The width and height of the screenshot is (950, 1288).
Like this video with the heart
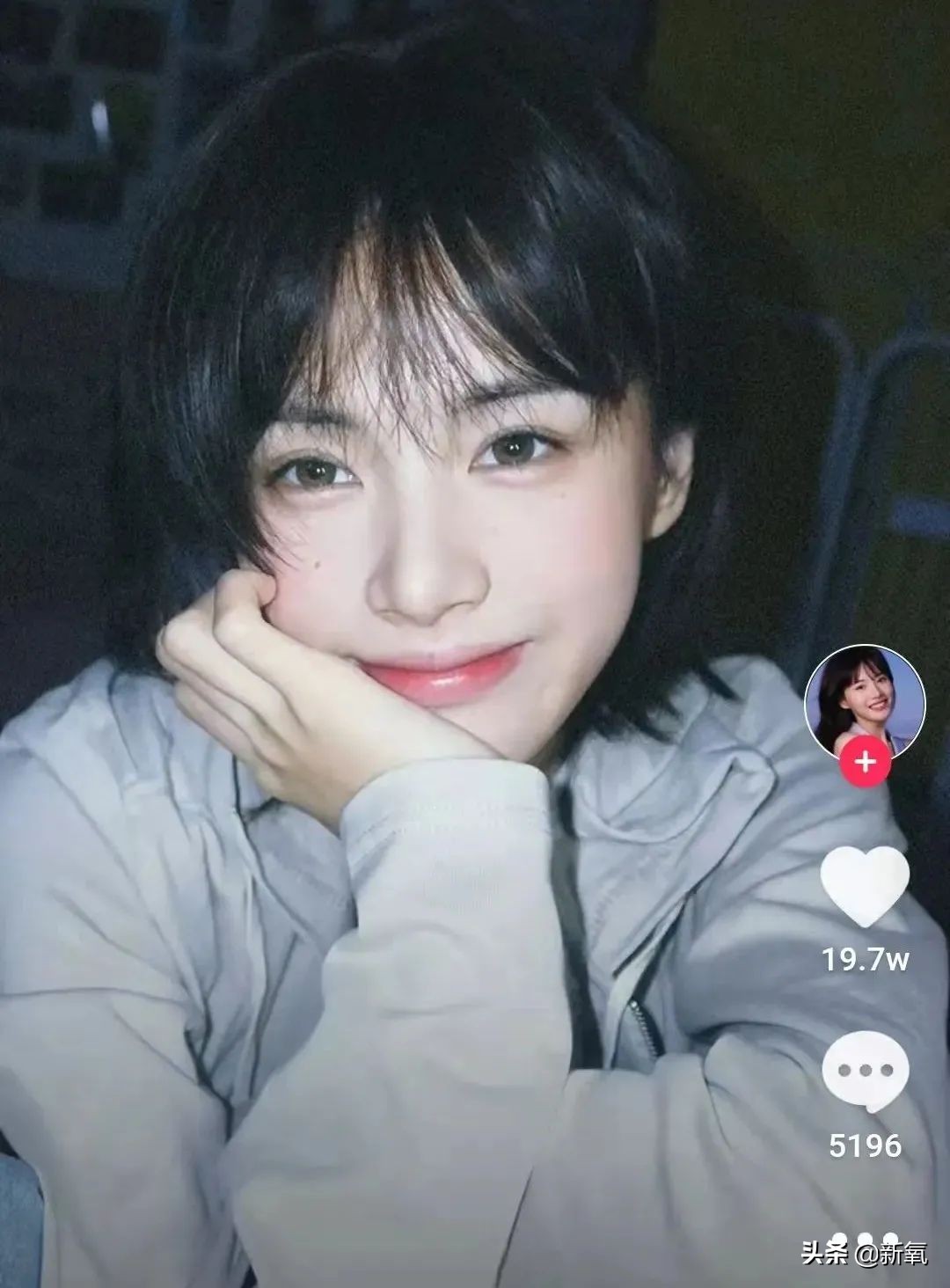pos(865,886)
